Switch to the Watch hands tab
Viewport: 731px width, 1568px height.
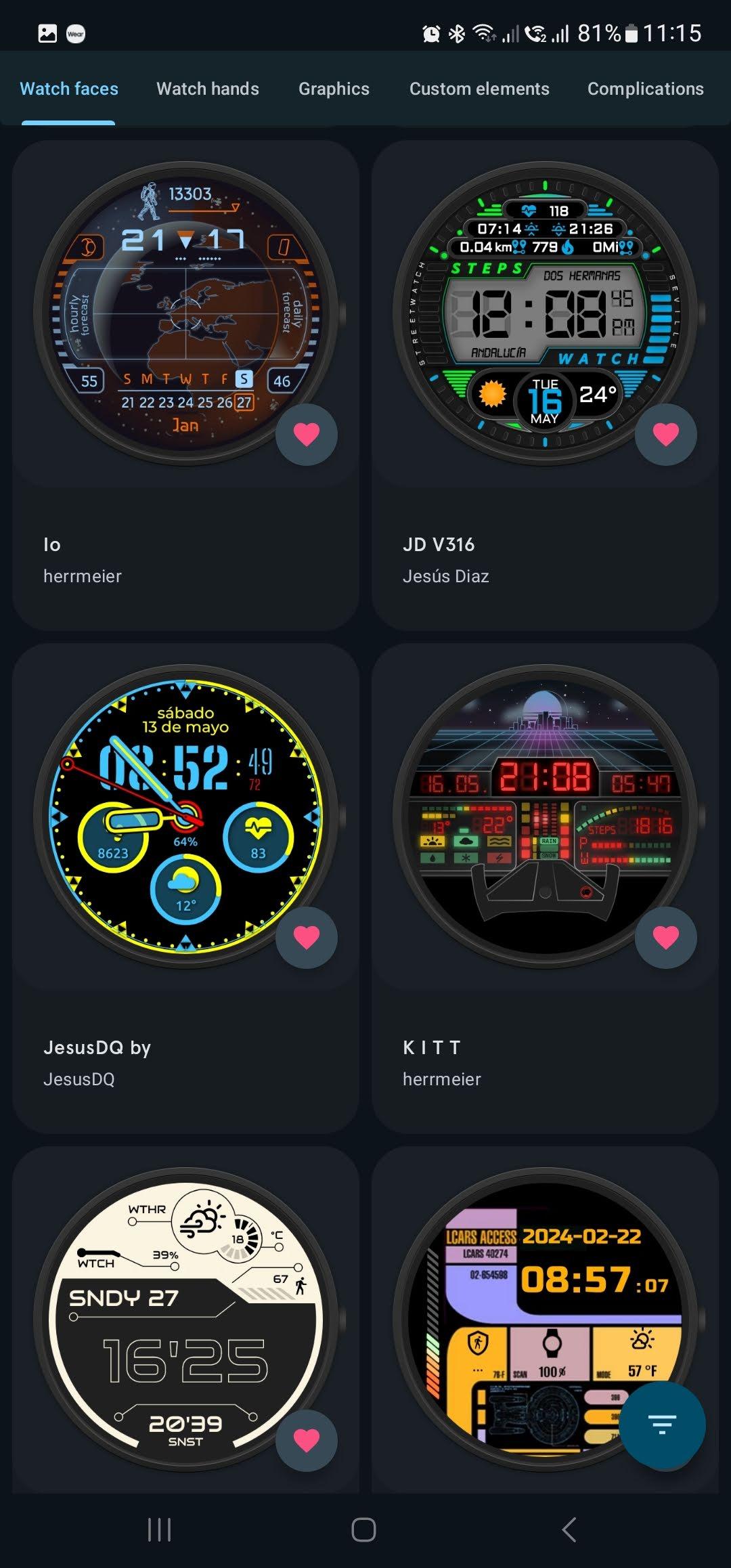click(207, 89)
